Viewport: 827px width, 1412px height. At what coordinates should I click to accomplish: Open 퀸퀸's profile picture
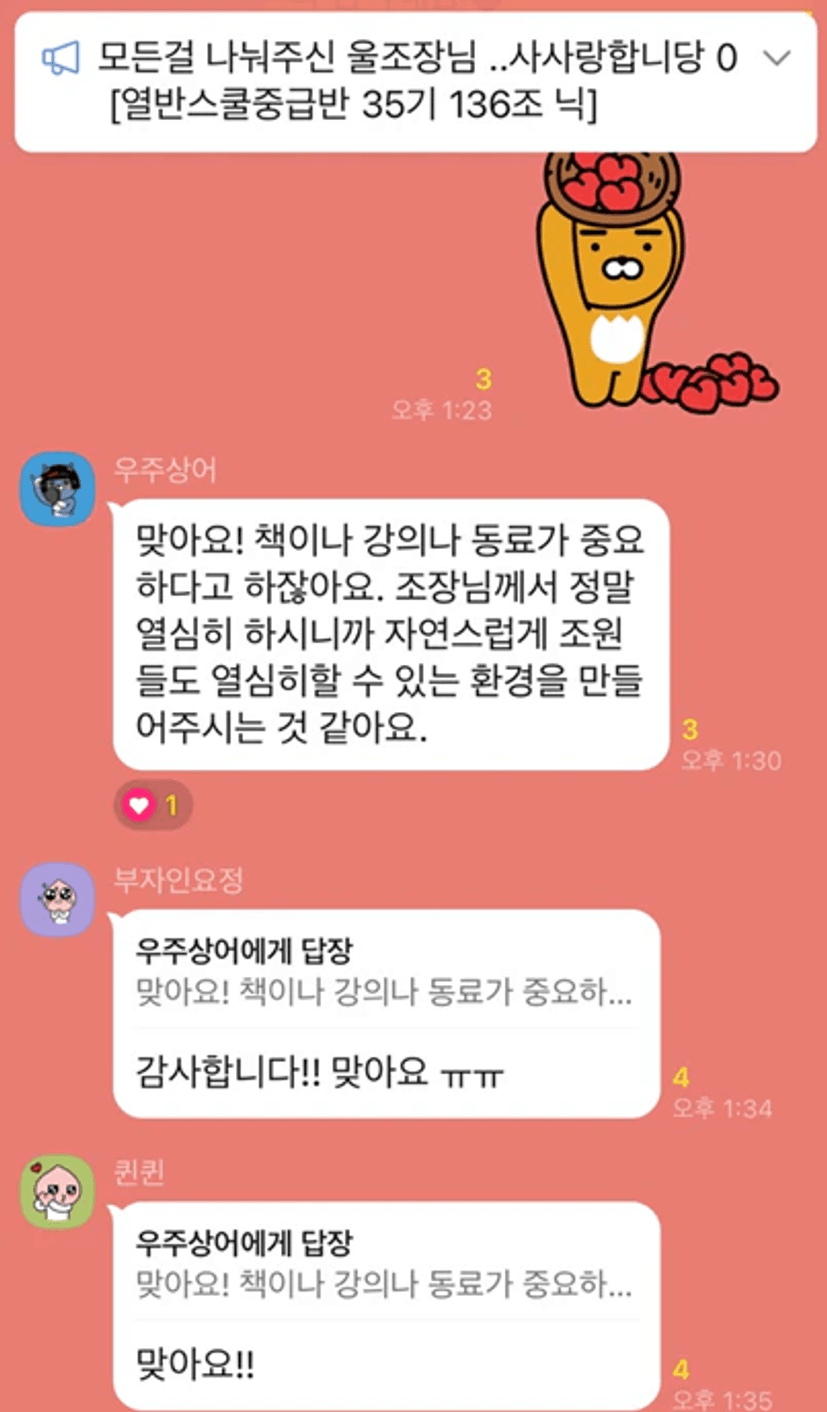[57, 1192]
